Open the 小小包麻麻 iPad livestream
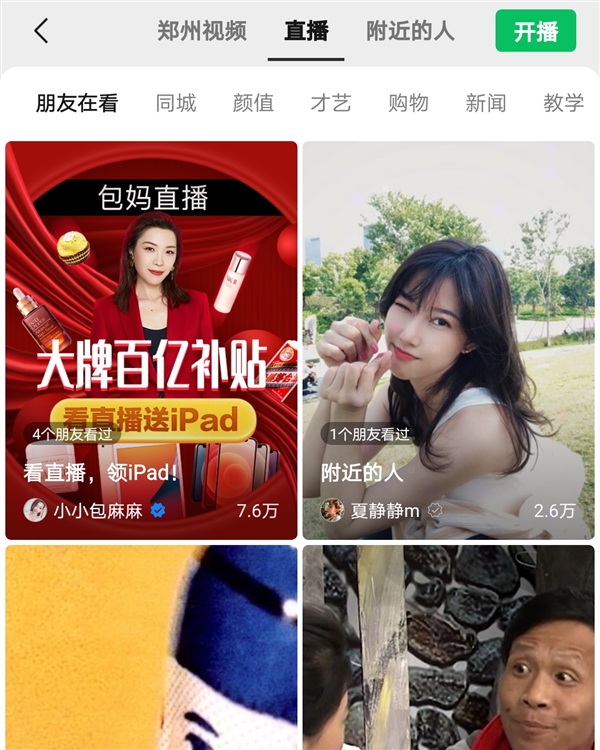Screen dimensions: 600x750 151,340
